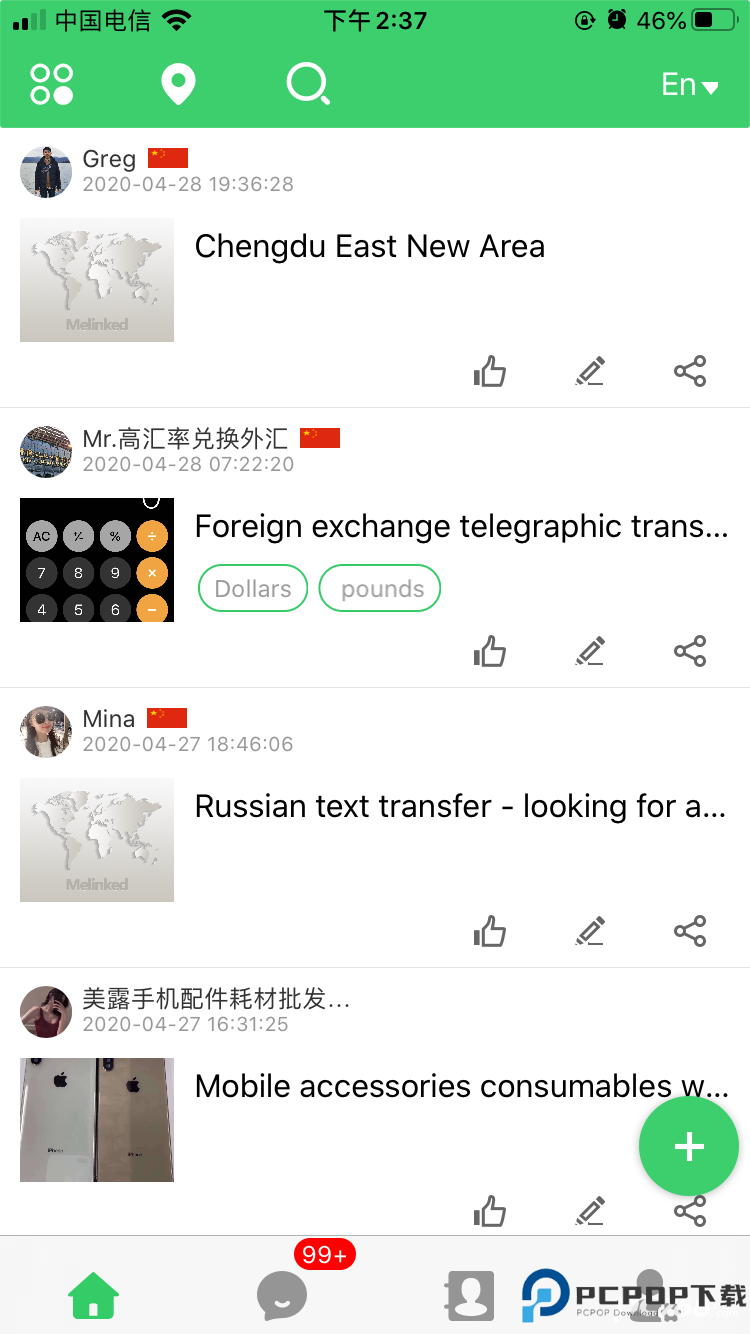
Task: Open the location pin
Action: [178, 85]
